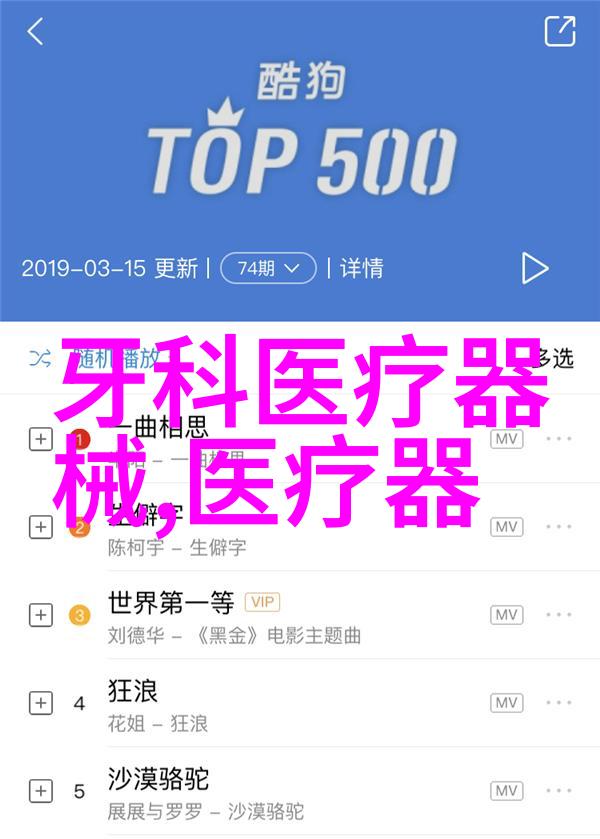Go back from the TOP 500 chart
The height and width of the screenshot is (839, 600).
click(x=36, y=32)
